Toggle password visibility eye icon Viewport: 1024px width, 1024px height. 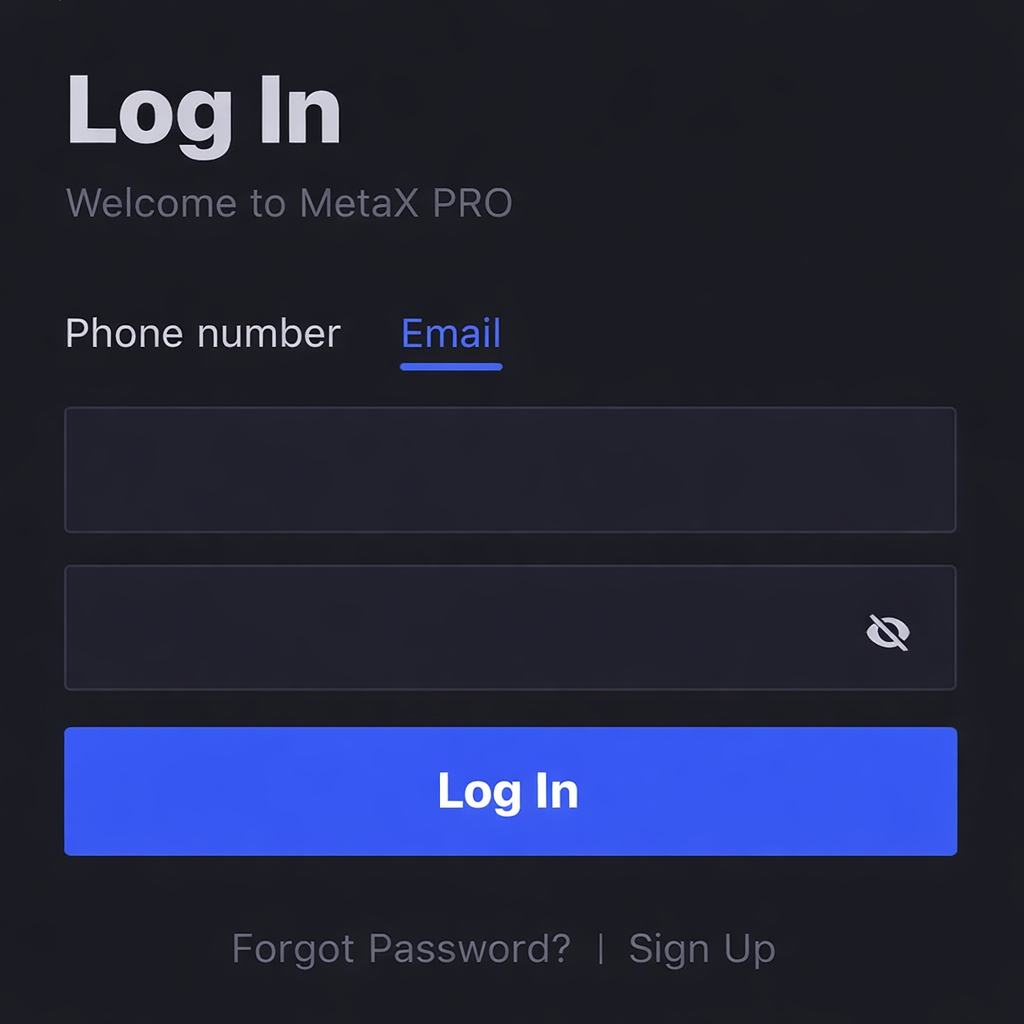[x=887, y=632]
